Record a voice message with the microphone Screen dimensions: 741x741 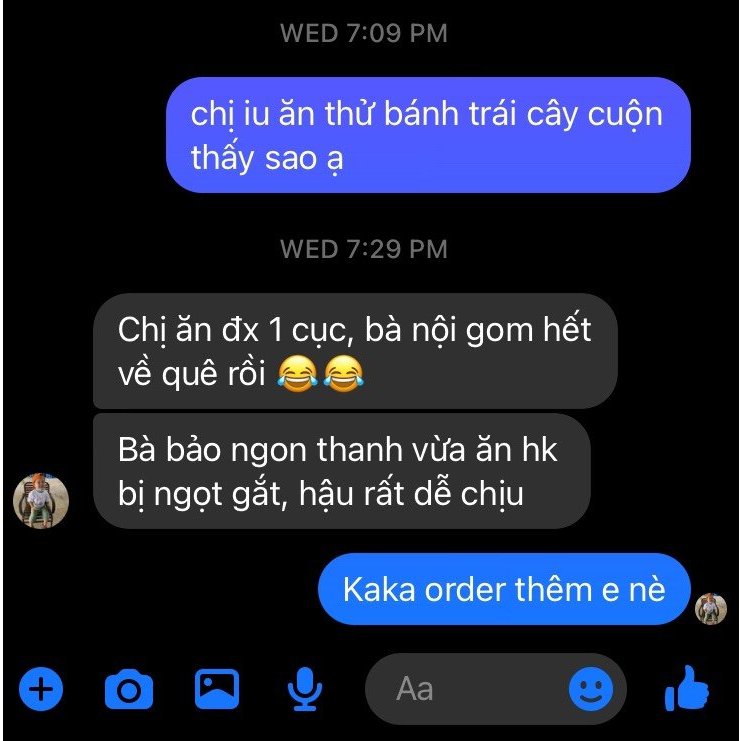pos(305,688)
